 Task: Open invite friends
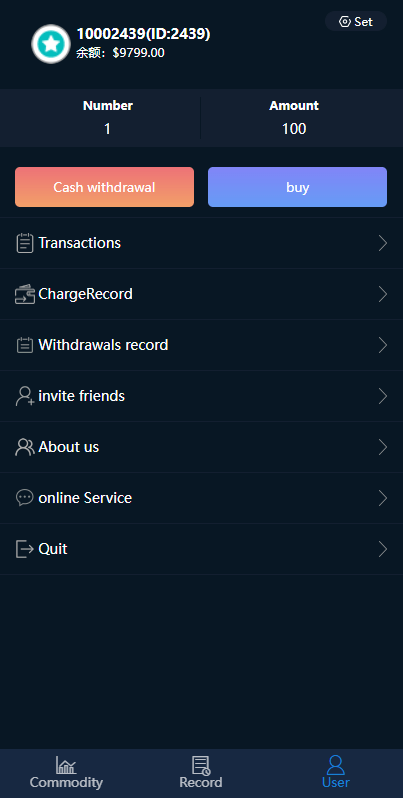click(202, 396)
